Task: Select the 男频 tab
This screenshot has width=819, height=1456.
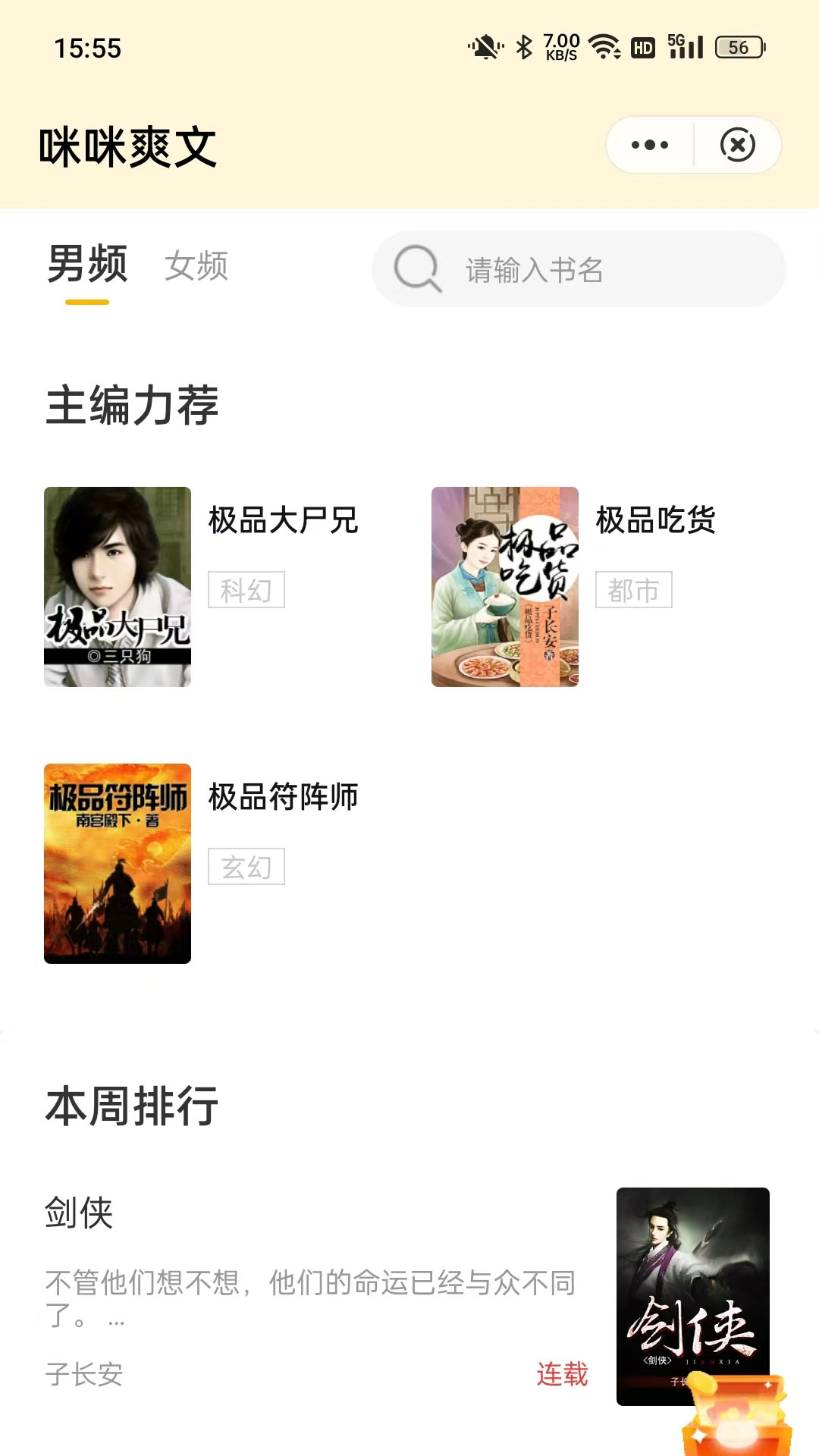Action: tap(87, 265)
